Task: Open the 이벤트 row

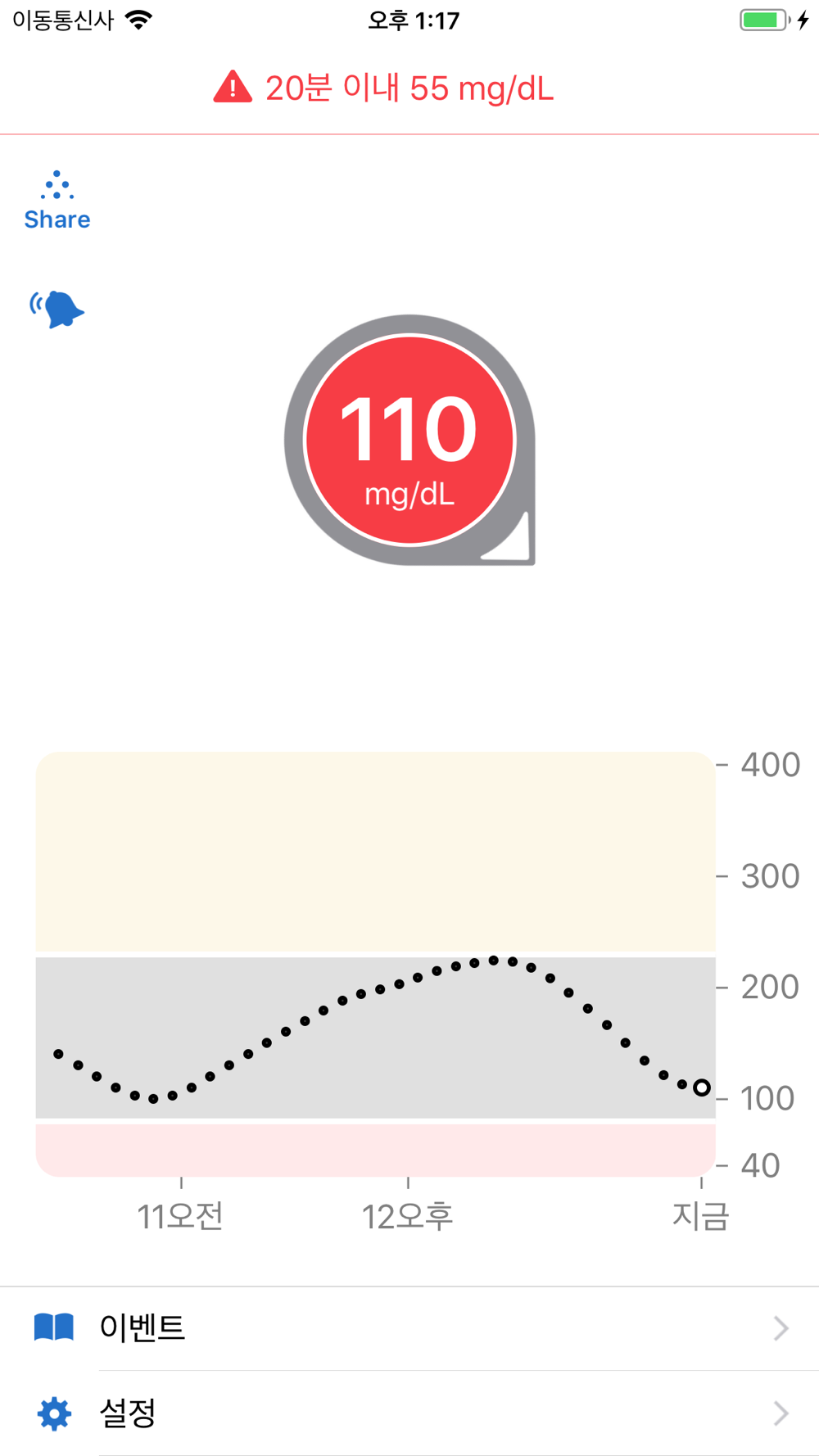Action: pyautogui.click(x=409, y=1328)
